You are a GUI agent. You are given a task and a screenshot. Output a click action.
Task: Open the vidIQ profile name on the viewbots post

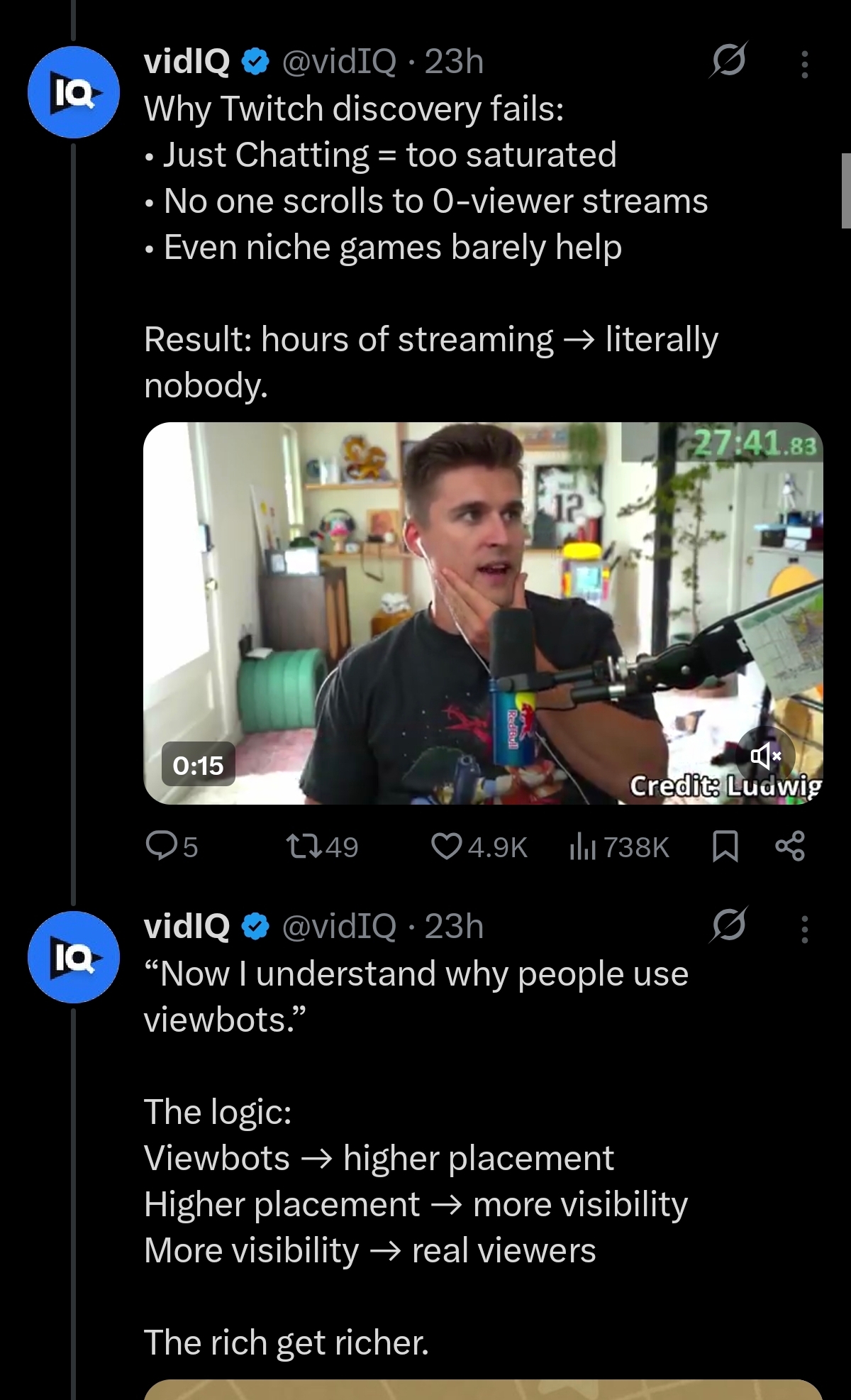click(187, 926)
